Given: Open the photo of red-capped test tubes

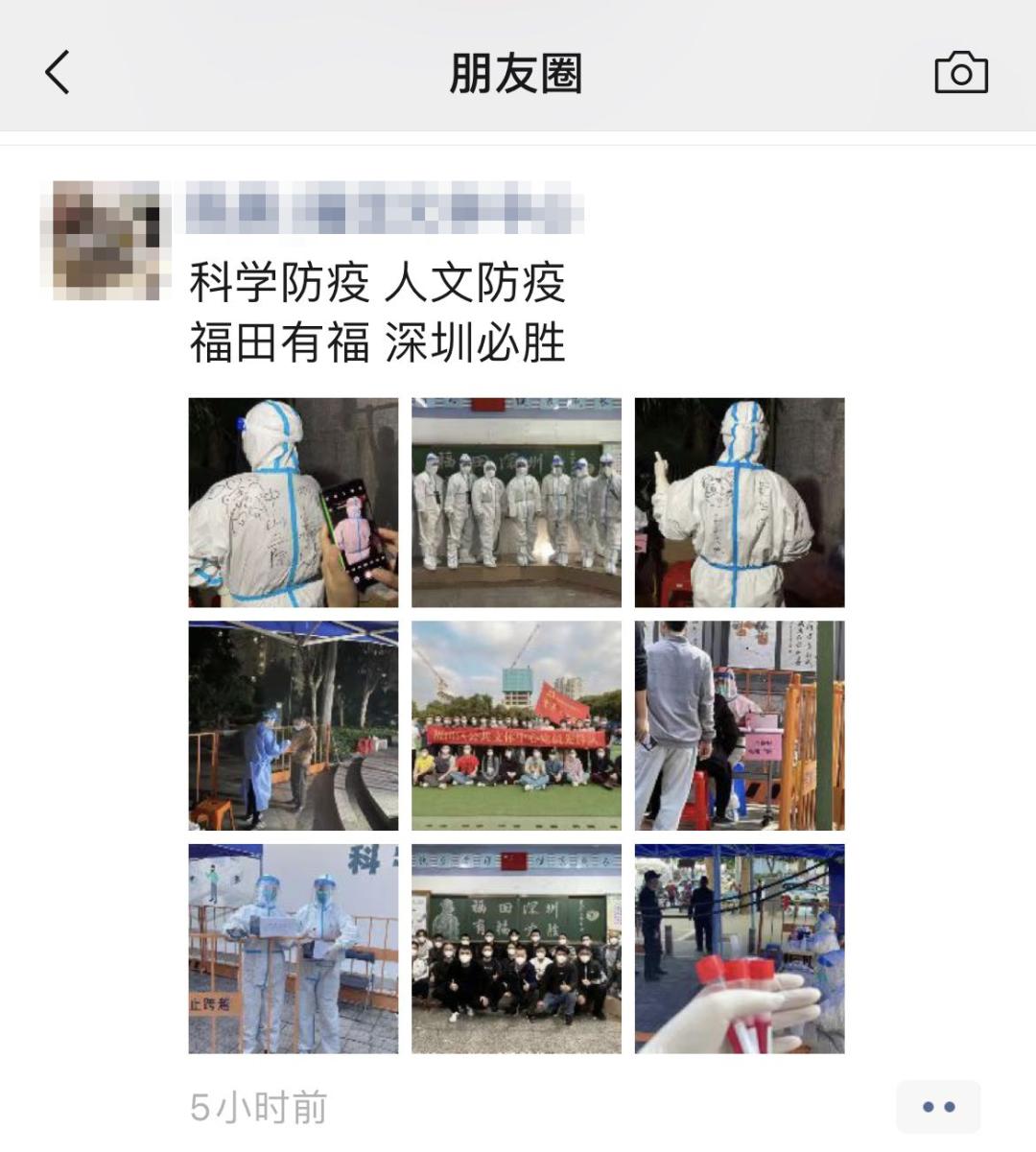Looking at the screenshot, I should pos(740,949).
